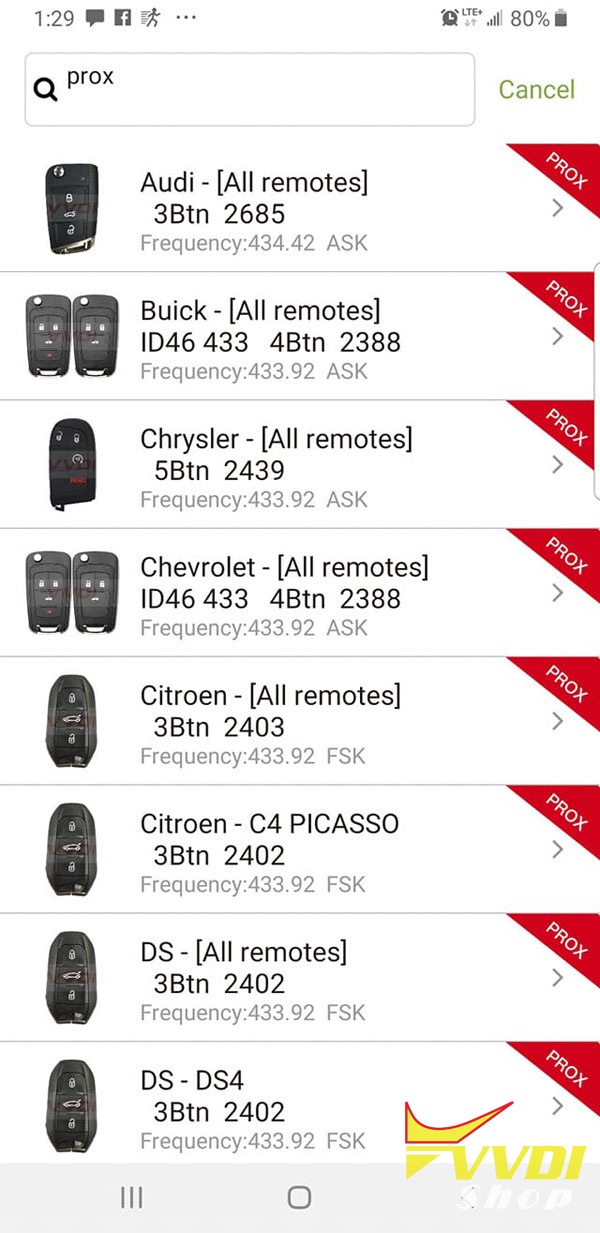Select the Citroen C4 PICASSO remote
Screen dimensions: 600x1233
[x=300, y=850]
